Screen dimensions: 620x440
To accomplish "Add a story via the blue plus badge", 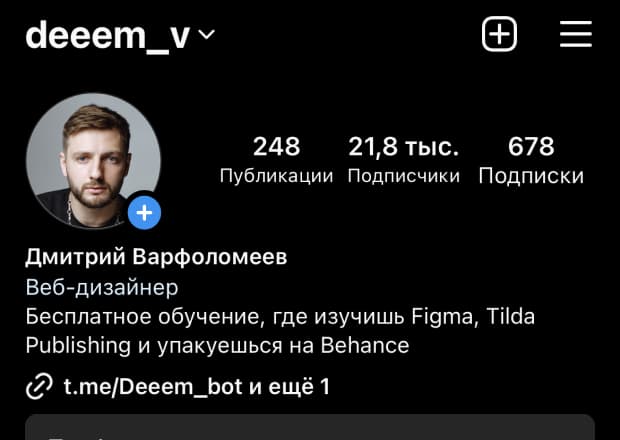I will click(x=144, y=213).
